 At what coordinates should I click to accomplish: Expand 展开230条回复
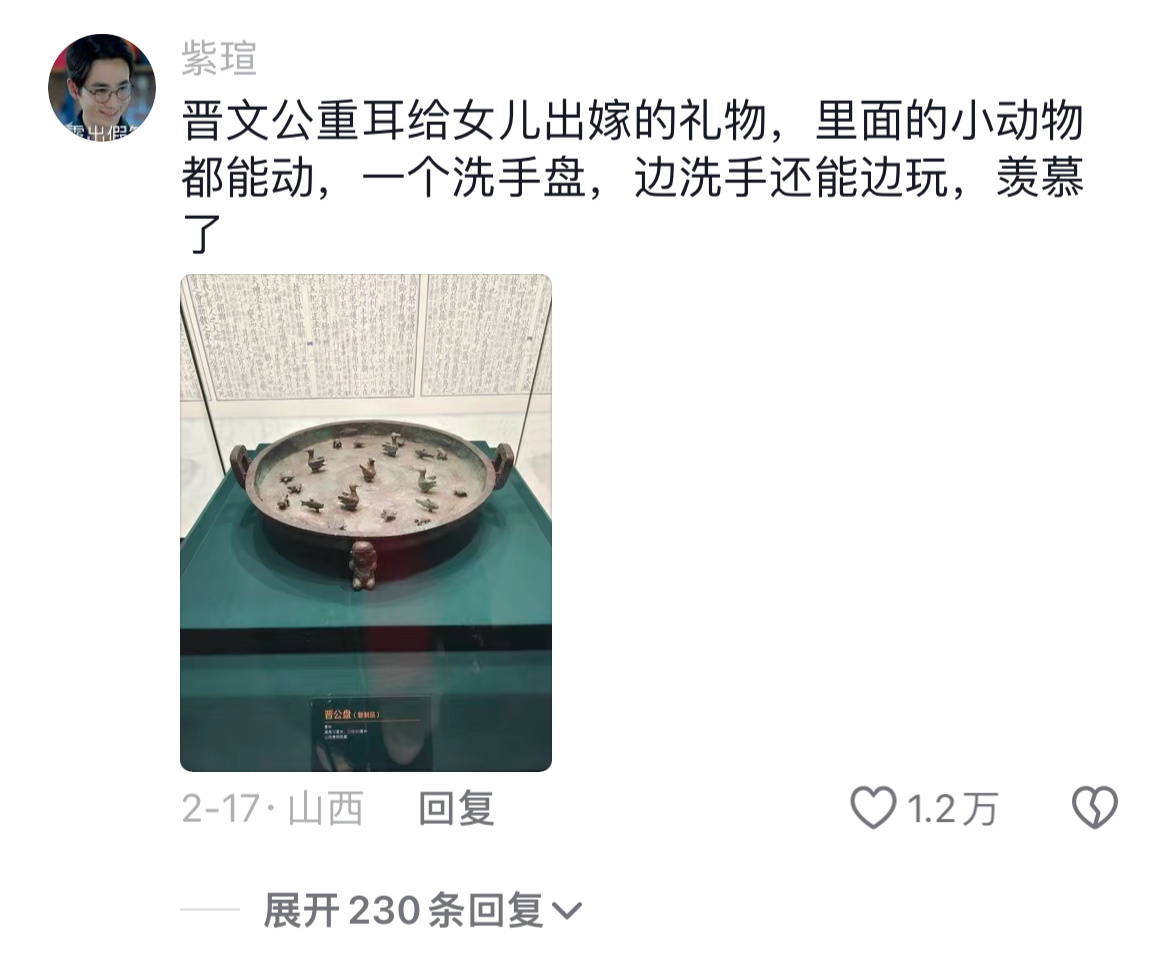click(x=421, y=911)
